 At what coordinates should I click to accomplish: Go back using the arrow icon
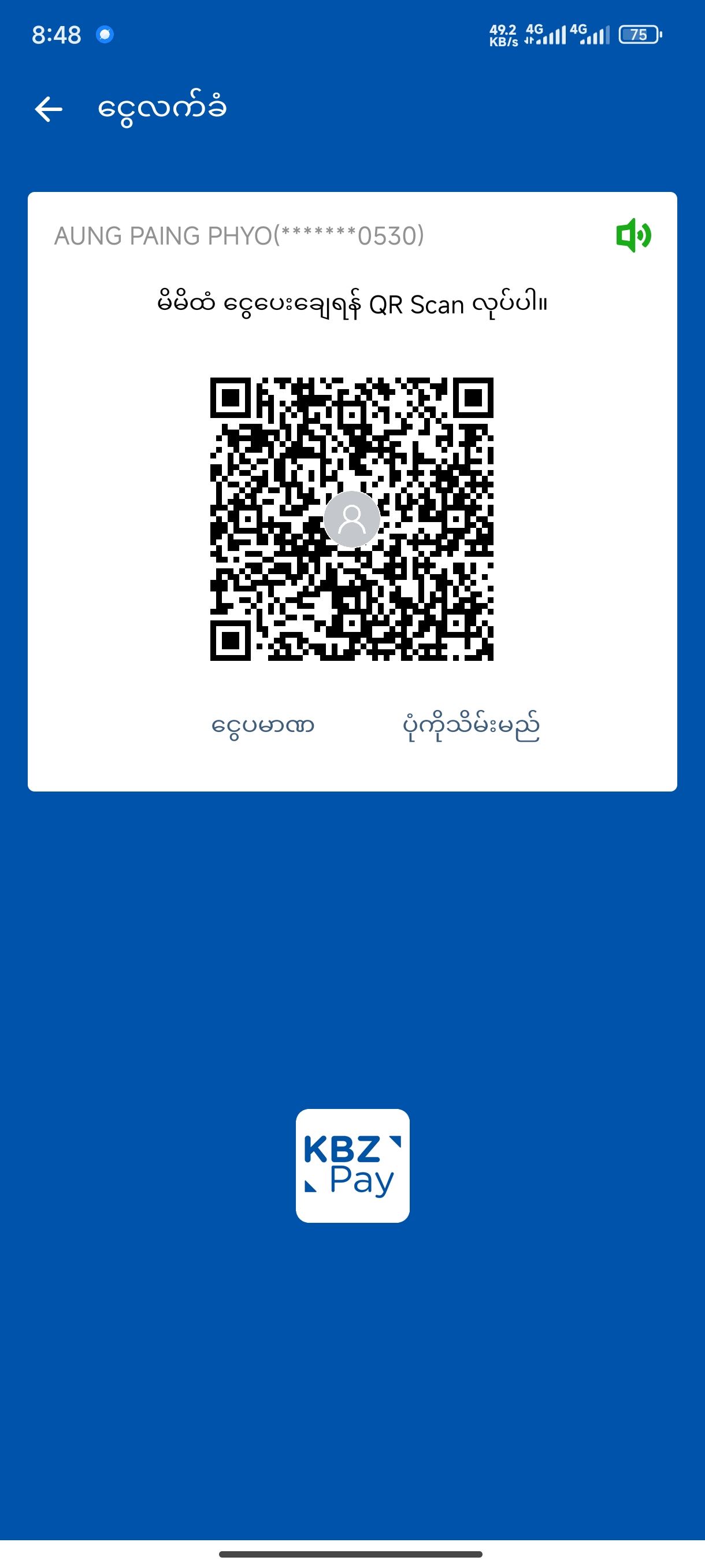tap(49, 109)
